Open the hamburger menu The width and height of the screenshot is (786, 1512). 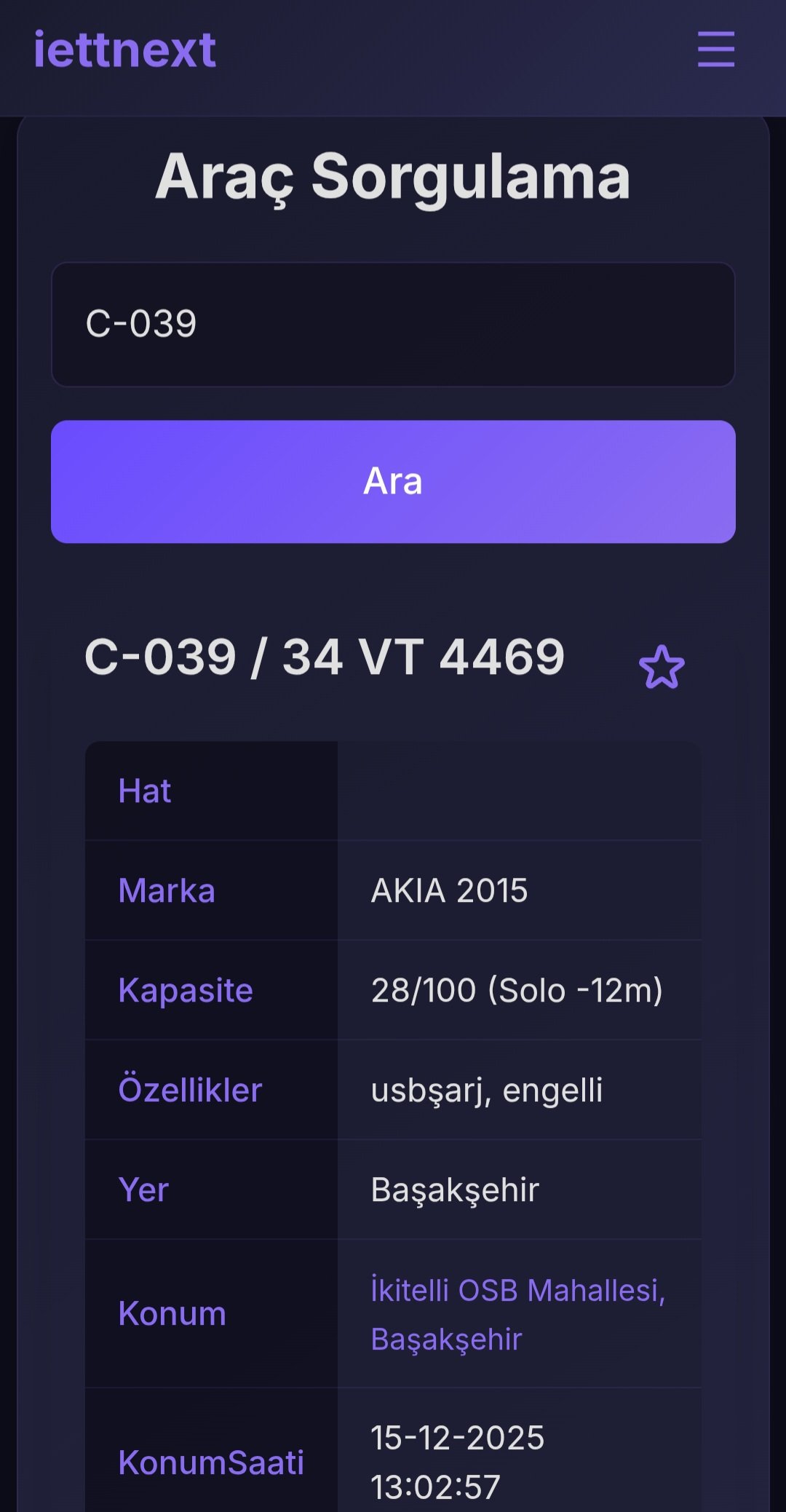point(715,50)
